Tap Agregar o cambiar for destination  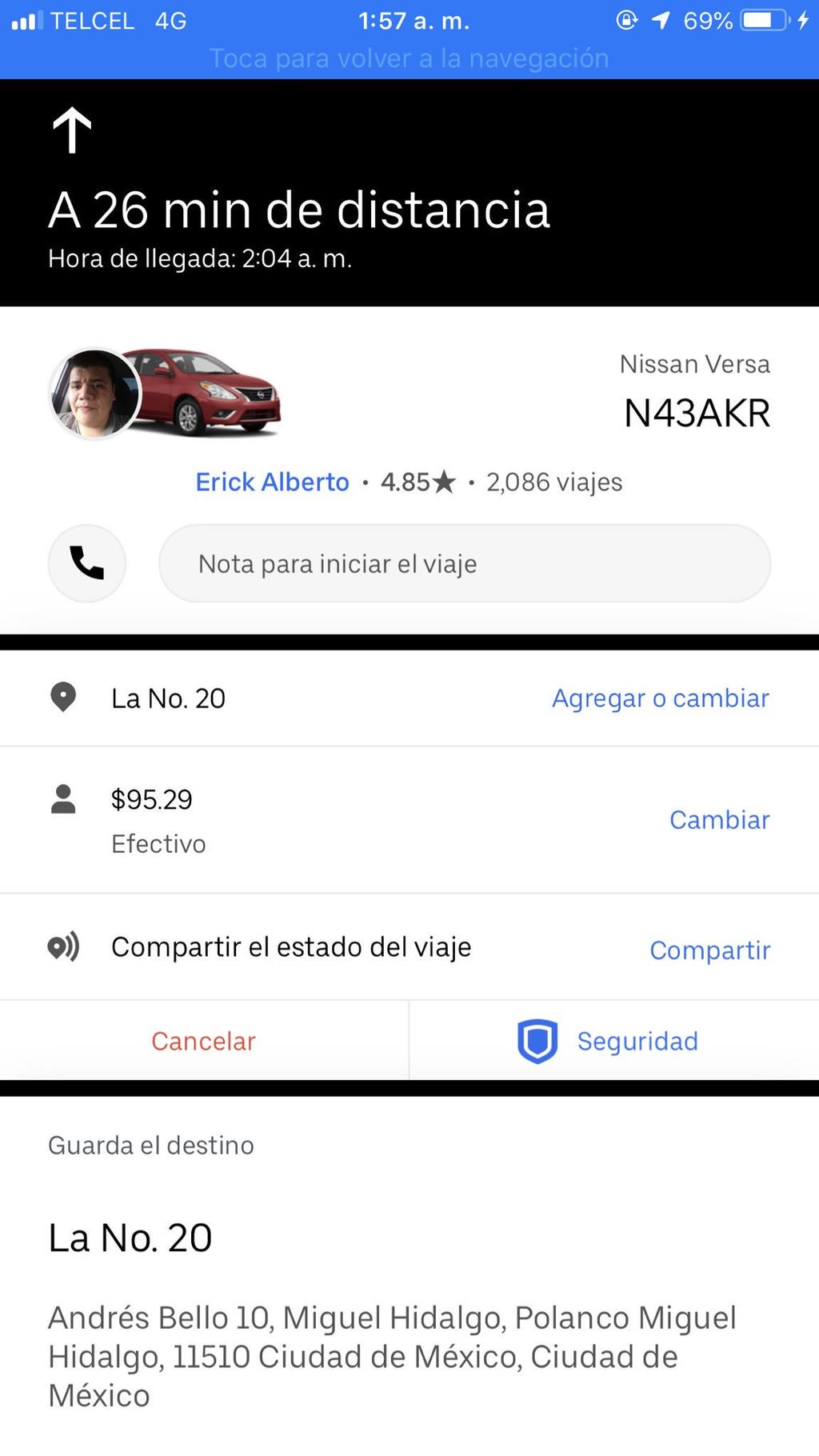[x=660, y=698]
